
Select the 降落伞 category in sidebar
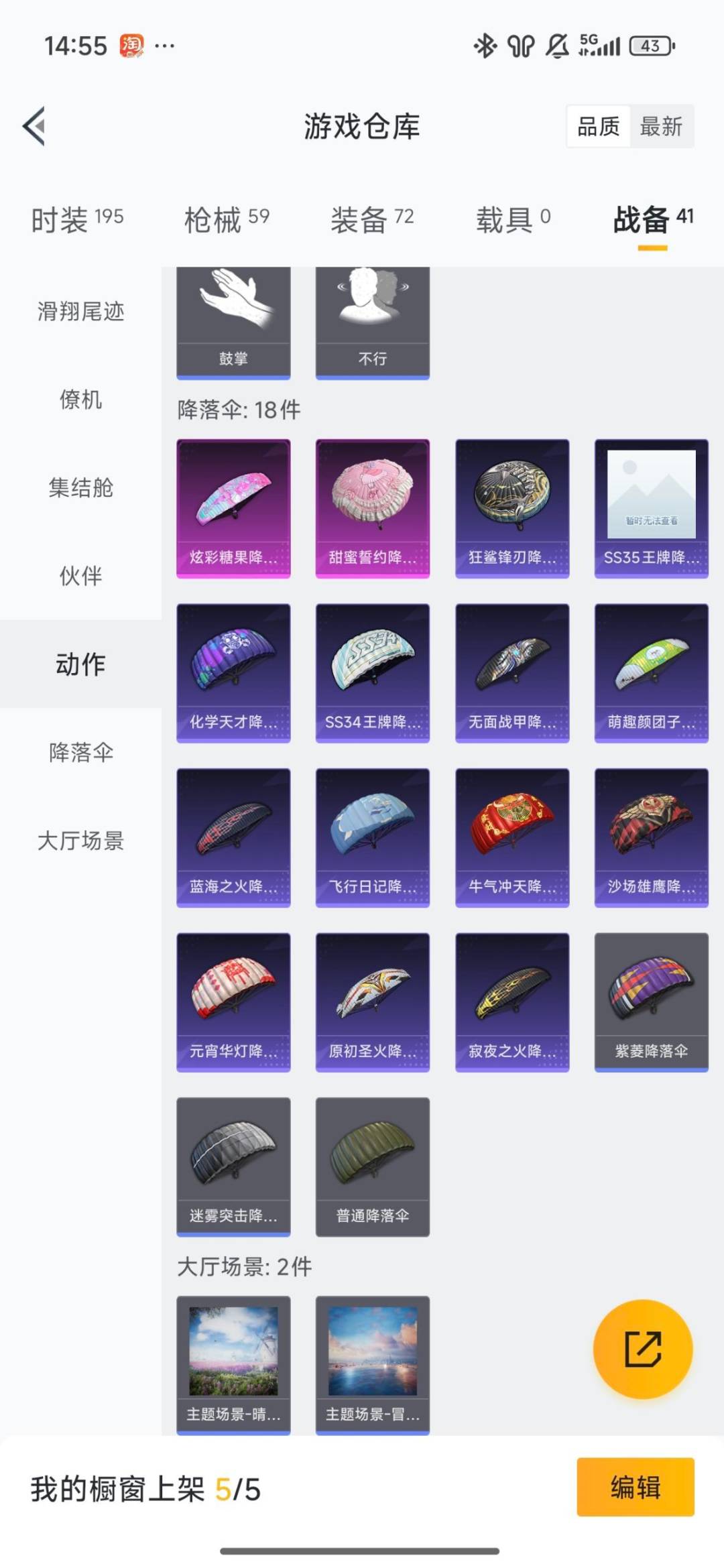pyautogui.click(x=80, y=753)
